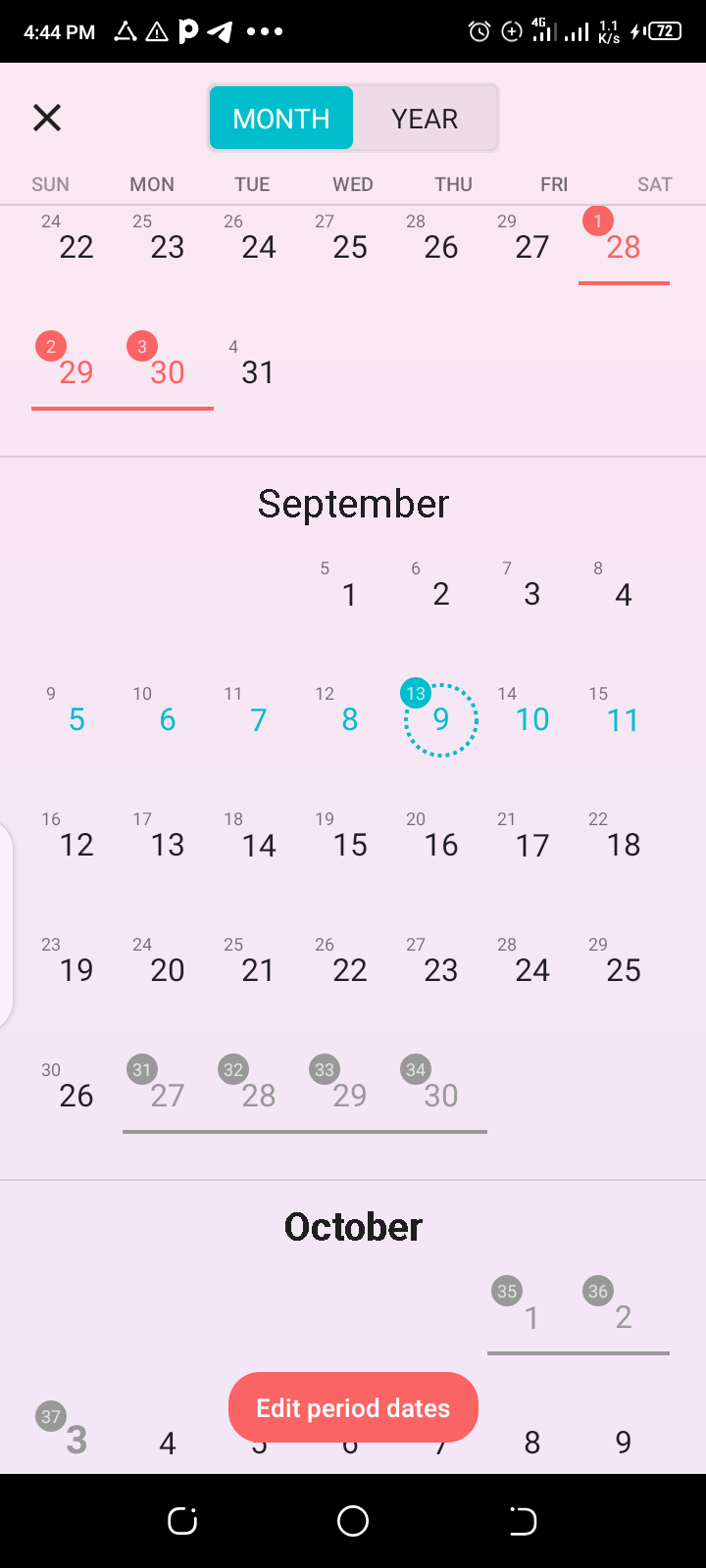Viewport: 706px width, 1568px height.
Task: Tap Edit period dates button
Action: coord(353,1407)
